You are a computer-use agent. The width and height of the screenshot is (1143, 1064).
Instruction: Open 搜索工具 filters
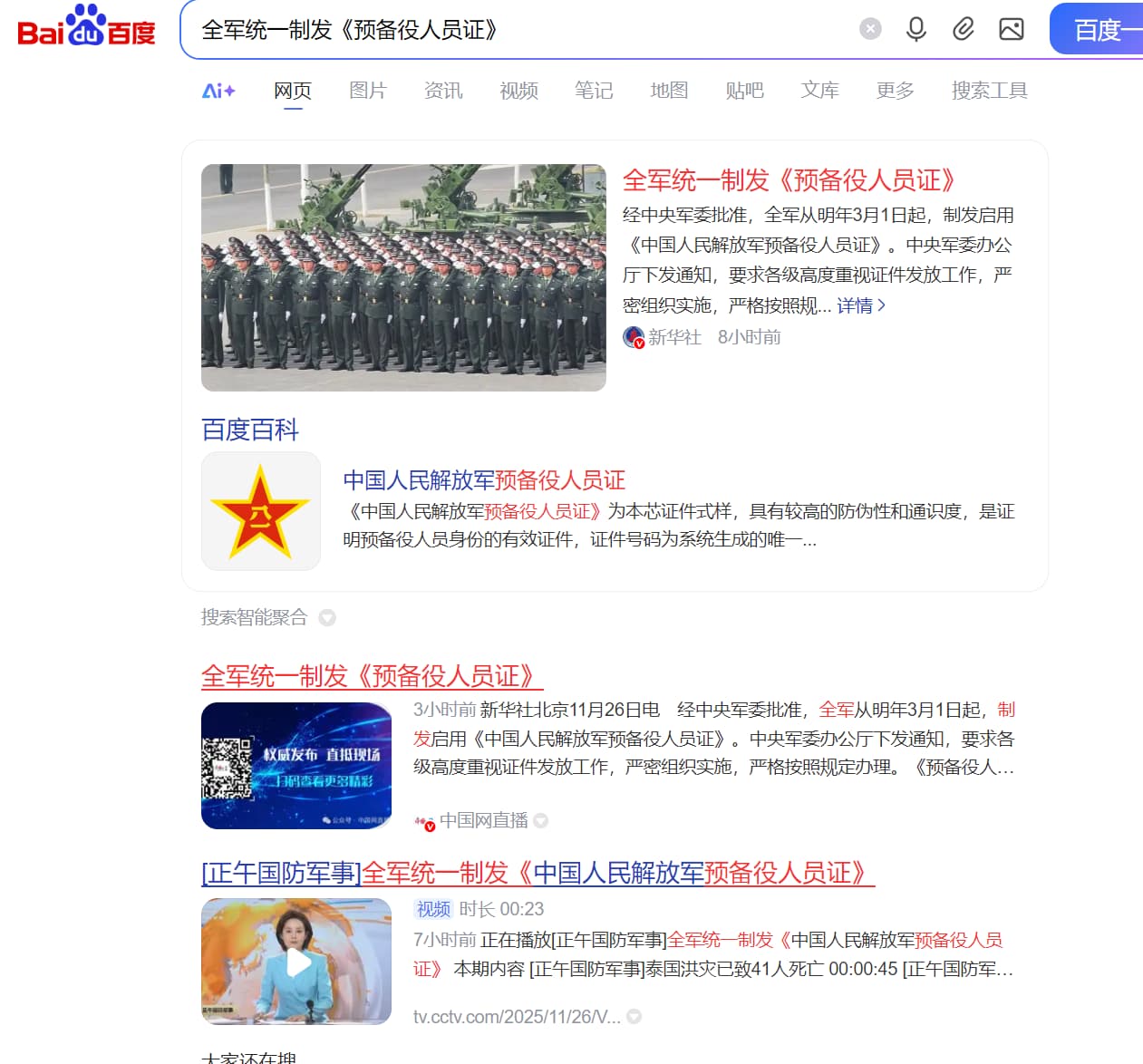pos(989,91)
